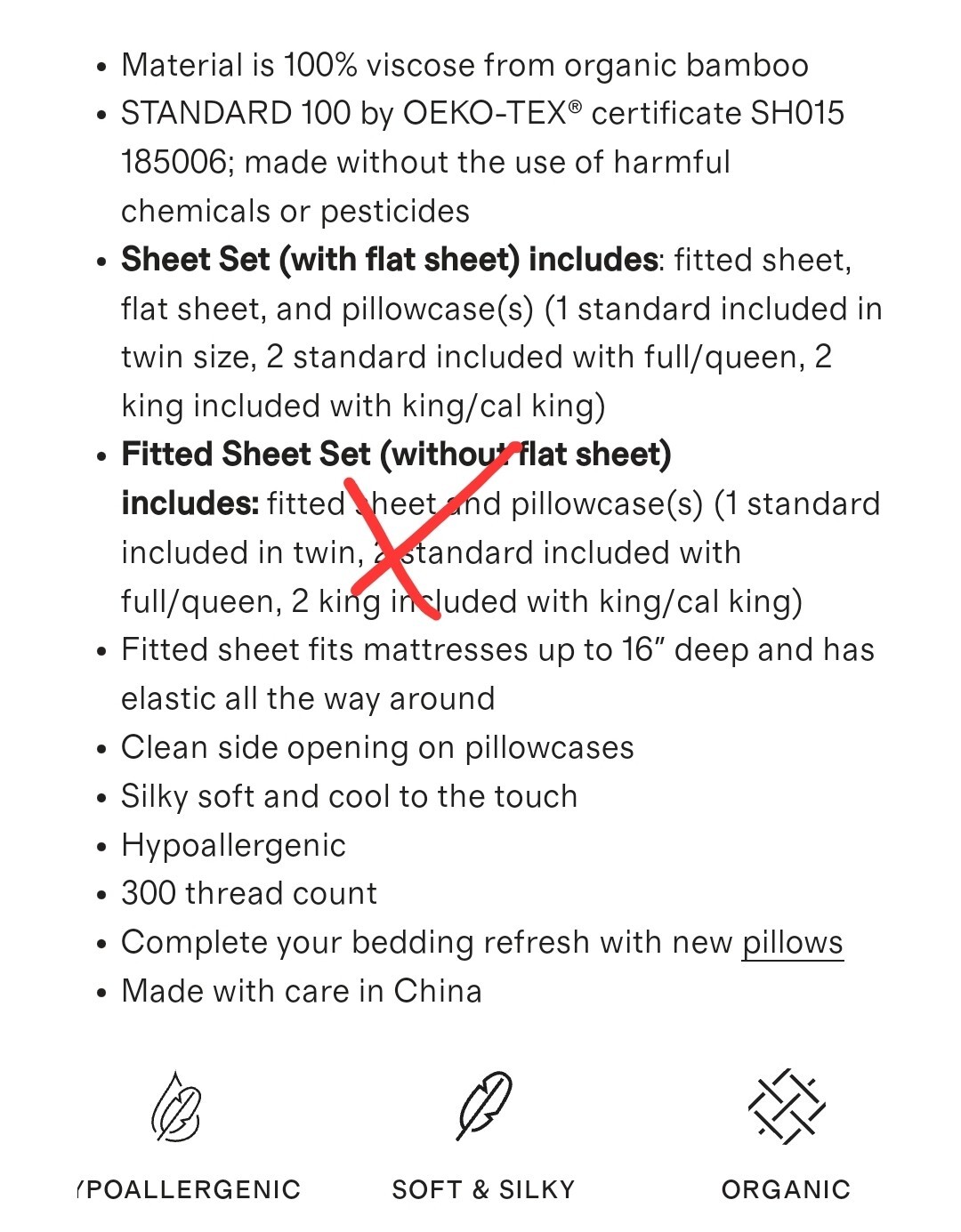Open the underlined pillows link
This screenshot has width=961, height=1232.
click(792, 943)
